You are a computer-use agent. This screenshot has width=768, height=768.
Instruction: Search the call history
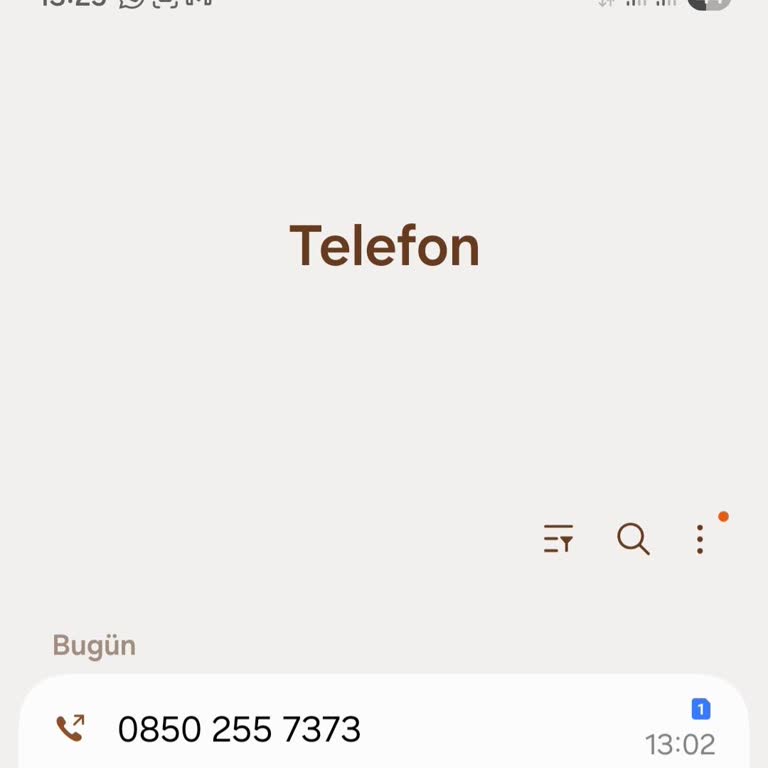[633, 539]
